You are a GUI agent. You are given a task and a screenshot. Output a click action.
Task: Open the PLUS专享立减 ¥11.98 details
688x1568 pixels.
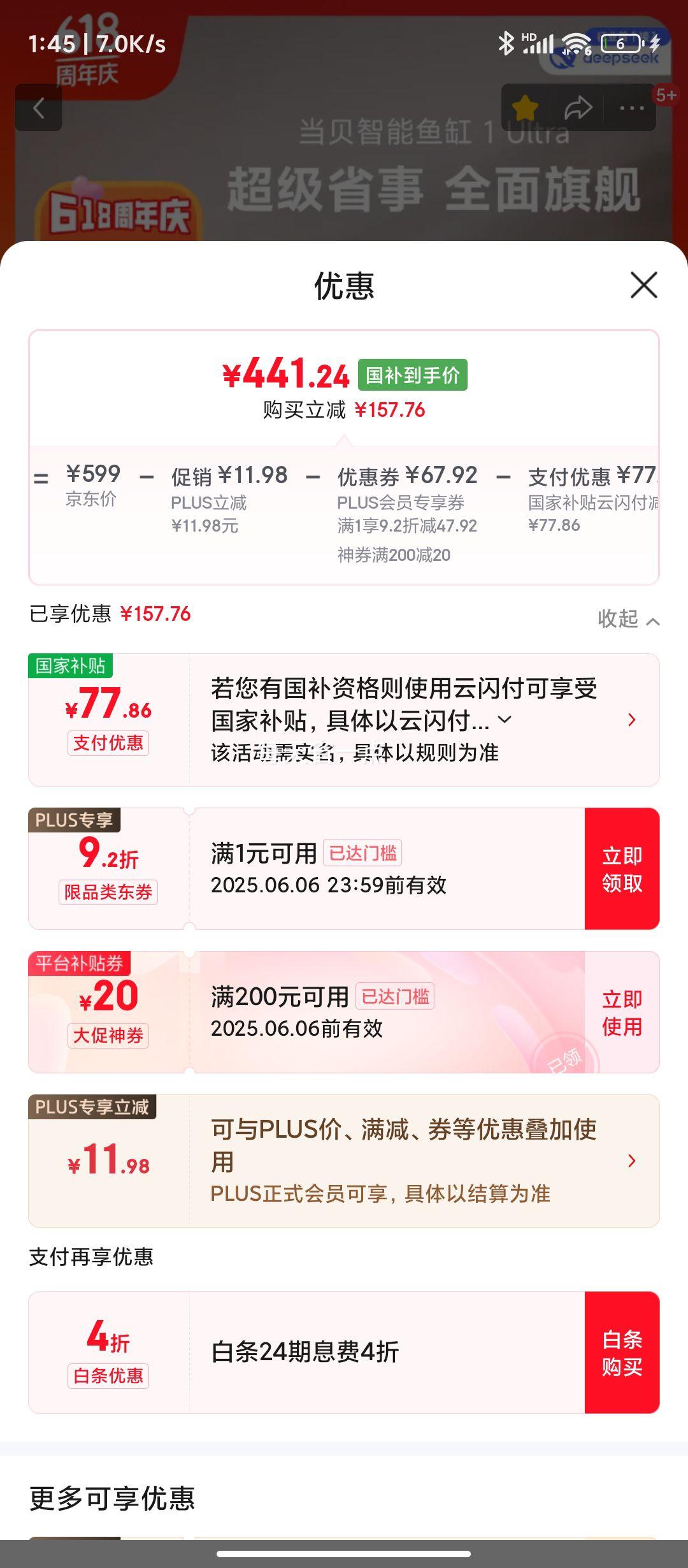[x=631, y=1161]
